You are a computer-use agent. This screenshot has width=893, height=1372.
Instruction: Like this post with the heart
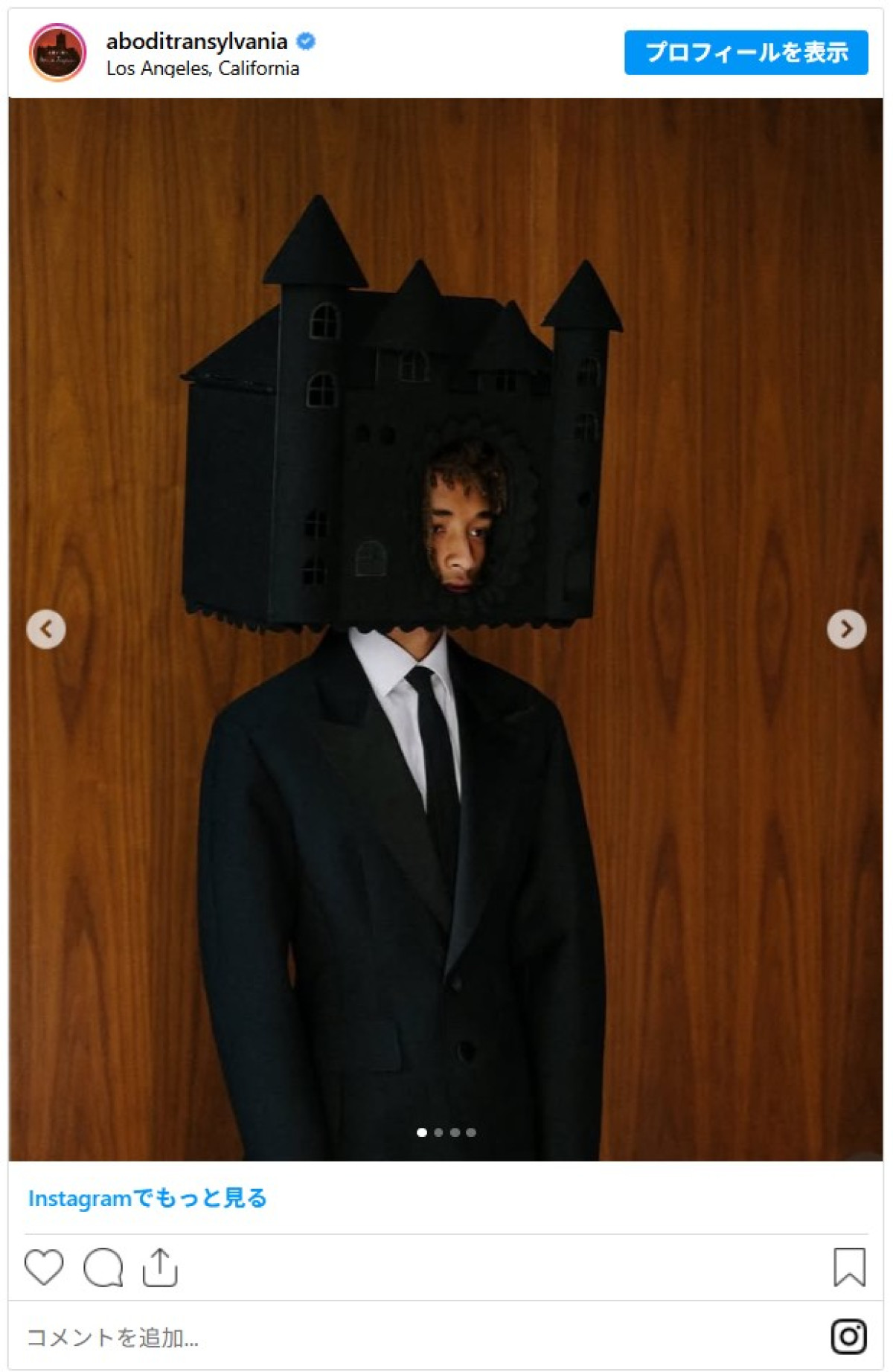click(x=44, y=1267)
